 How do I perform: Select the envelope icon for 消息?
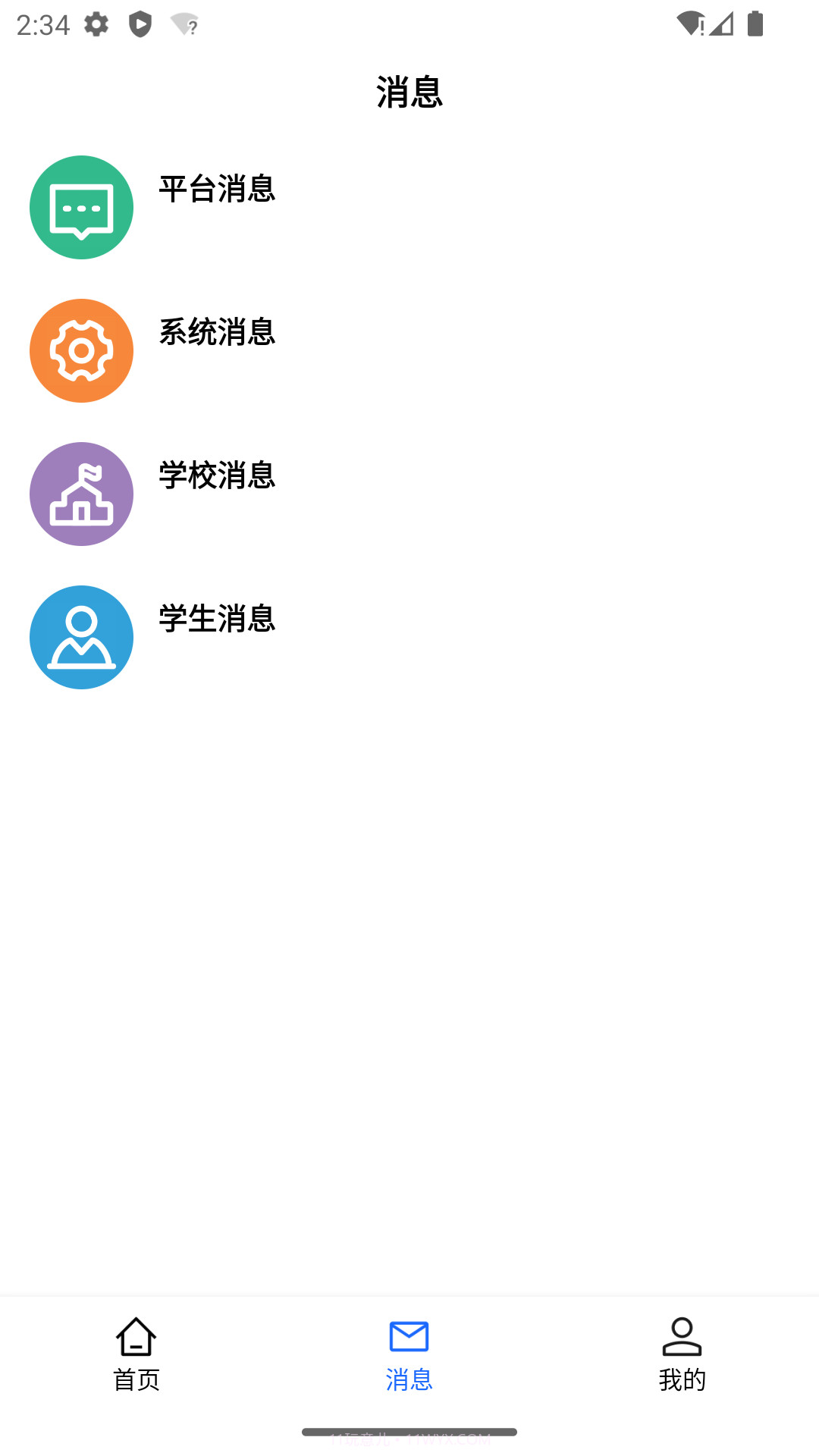(x=409, y=1335)
